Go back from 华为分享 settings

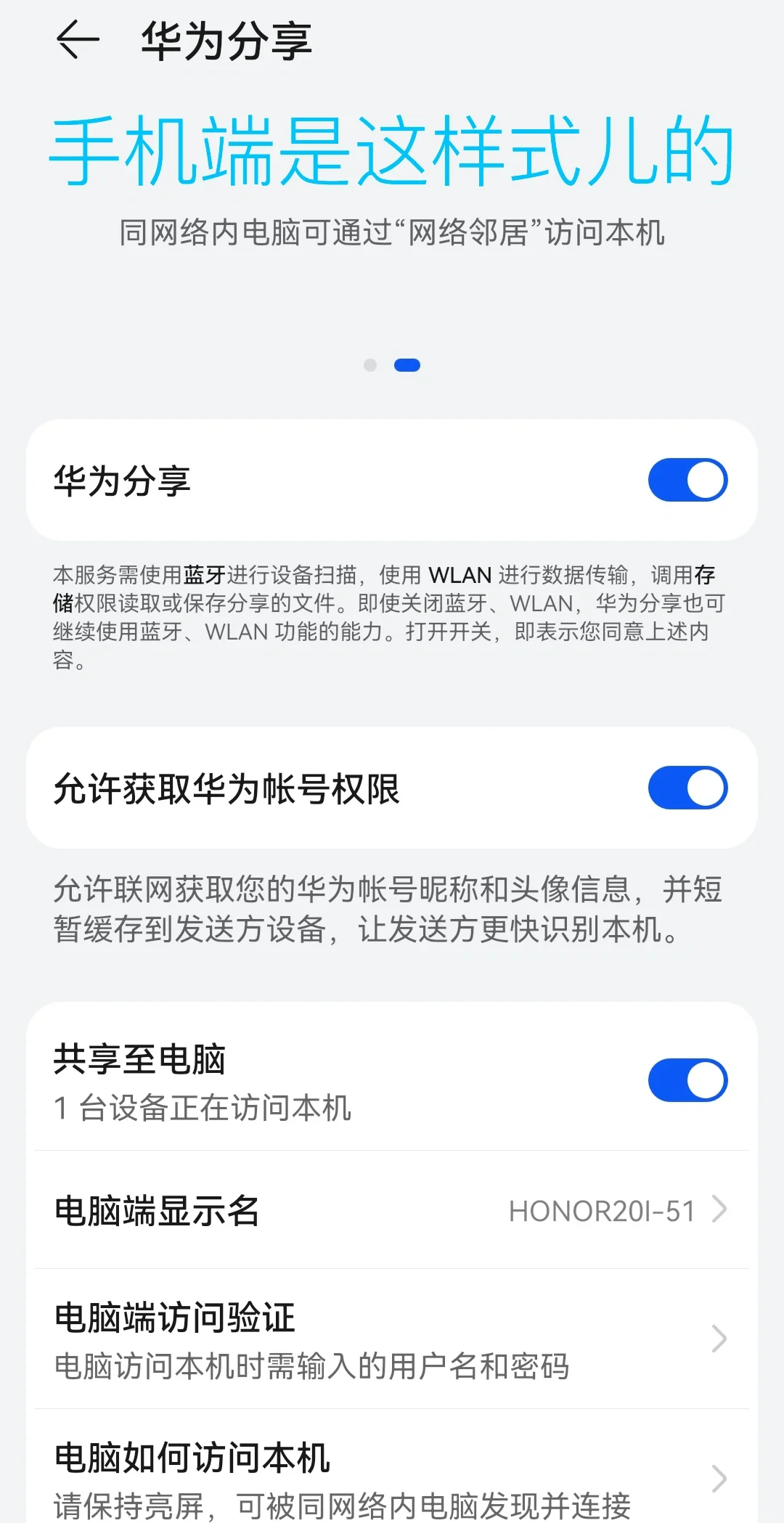click(78, 39)
